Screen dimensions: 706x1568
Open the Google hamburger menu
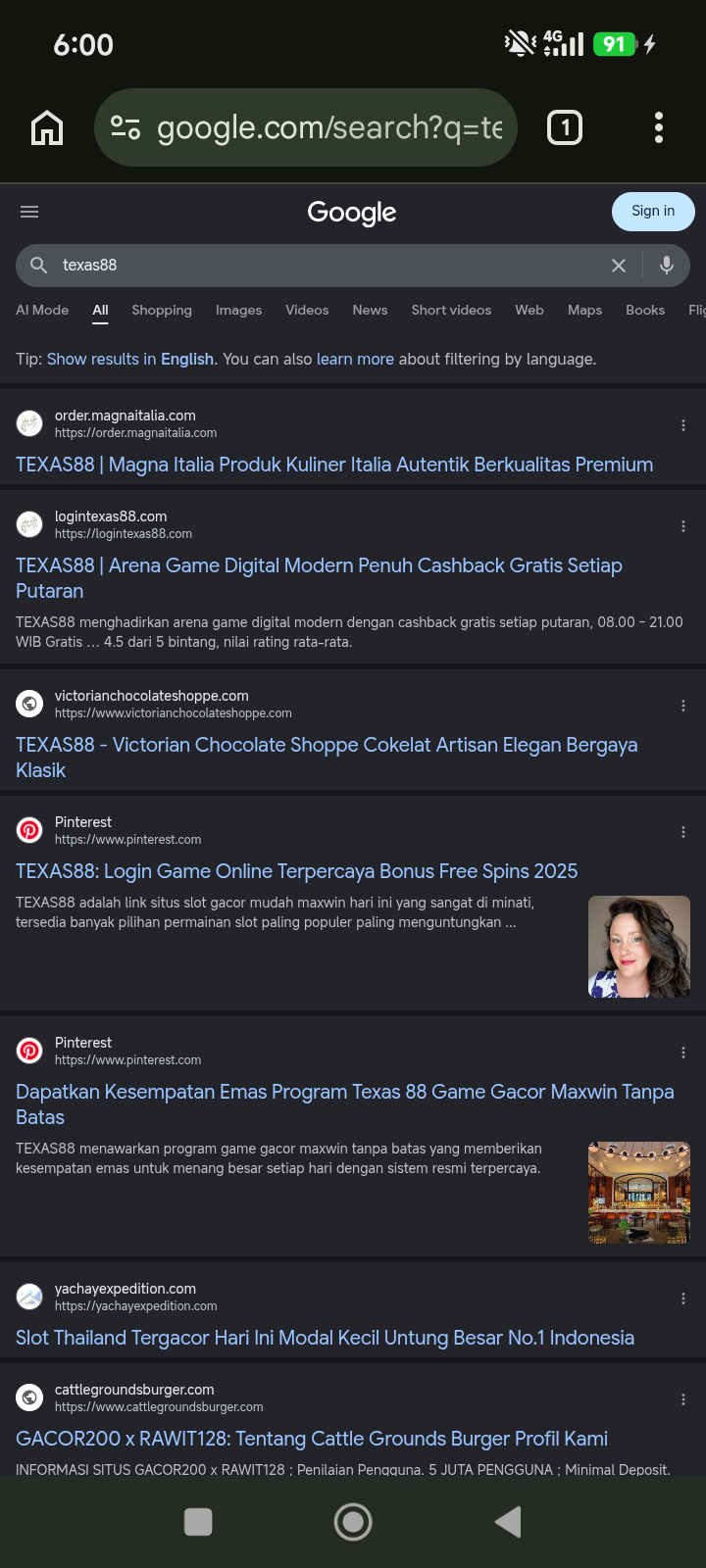29,212
